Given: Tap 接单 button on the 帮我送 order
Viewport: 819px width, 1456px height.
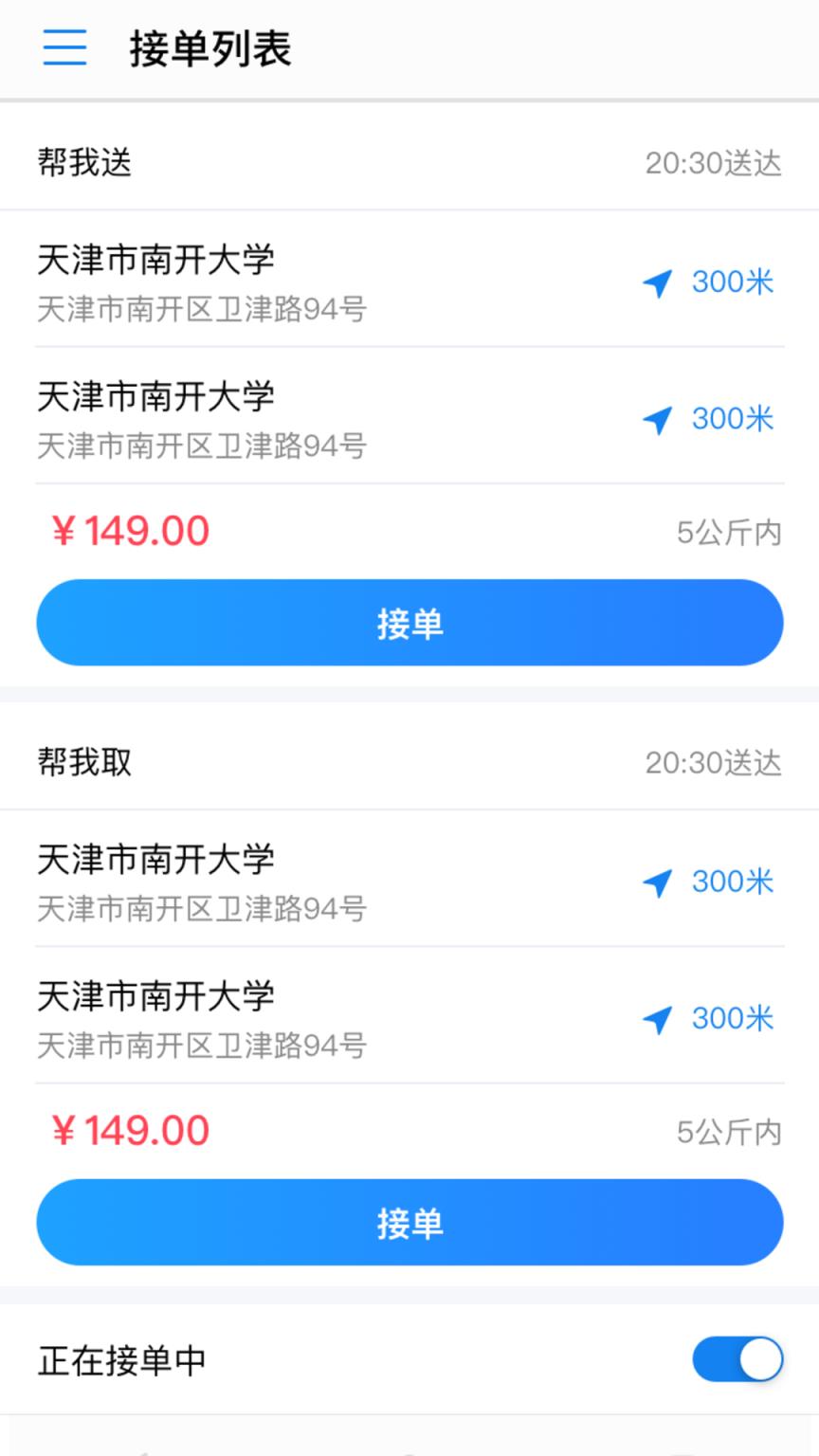Looking at the screenshot, I should [409, 622].
